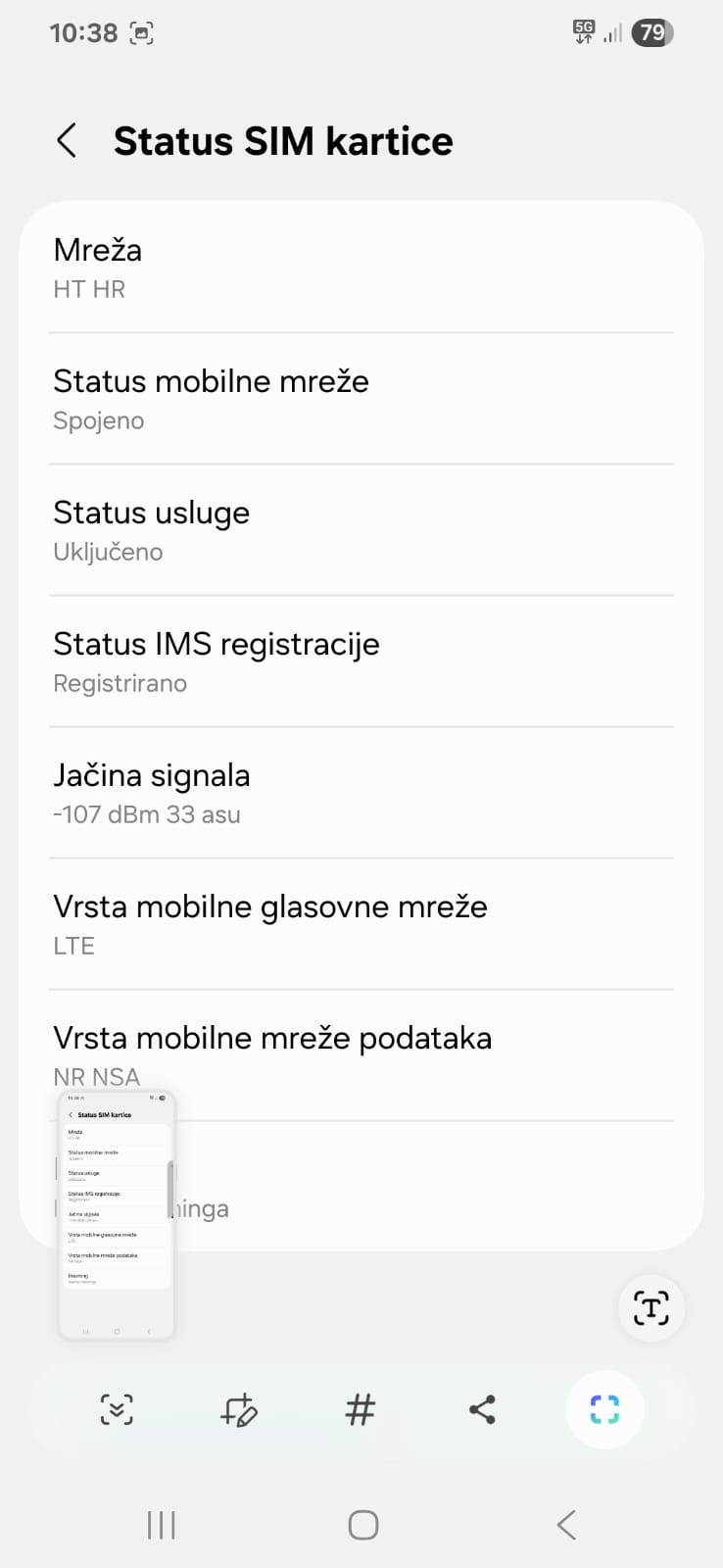Viewport: 723px width, 1568px height.
Task: Open the smart select tool
Action: point(604,1409)
